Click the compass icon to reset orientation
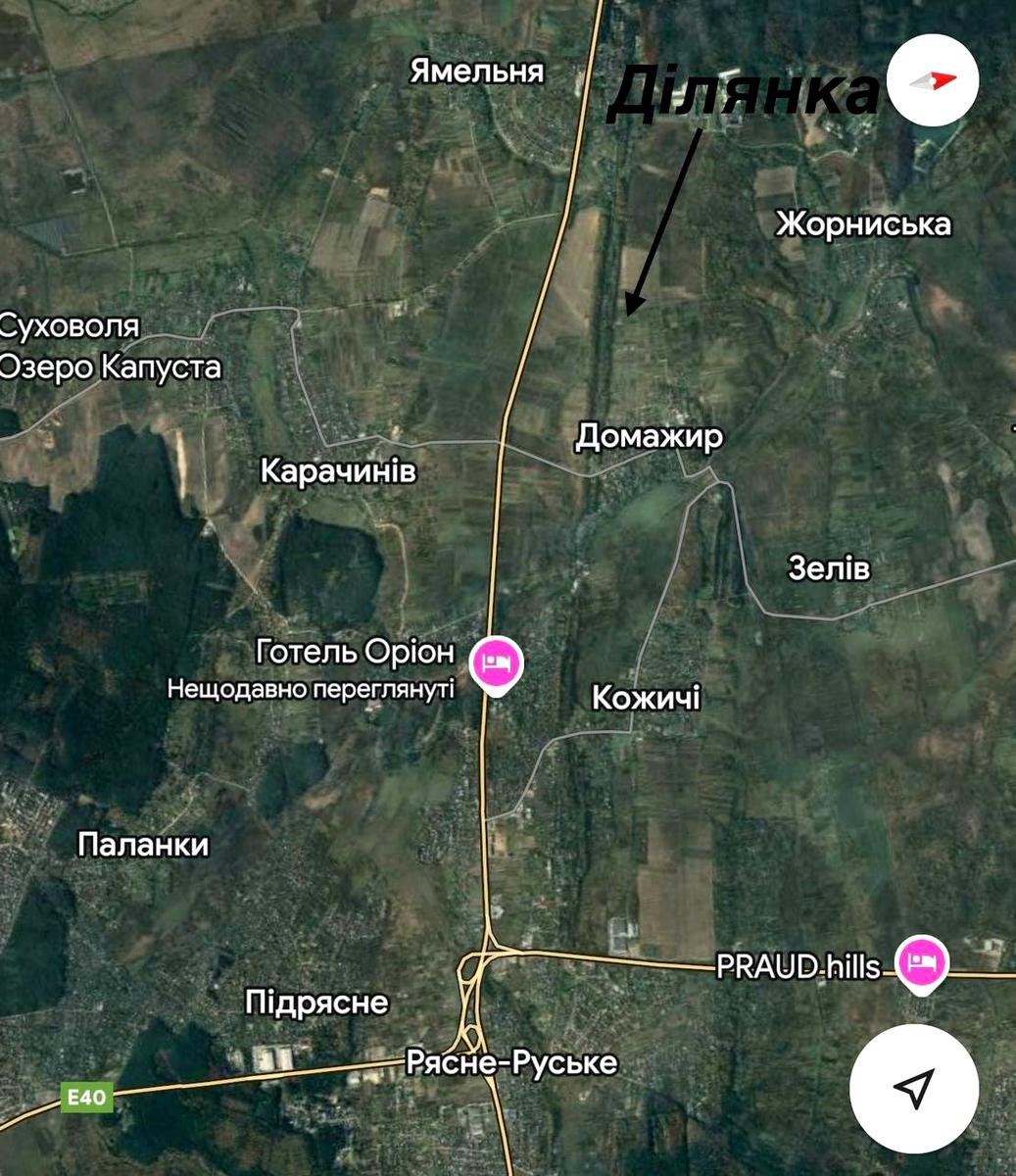 (934, 81)
